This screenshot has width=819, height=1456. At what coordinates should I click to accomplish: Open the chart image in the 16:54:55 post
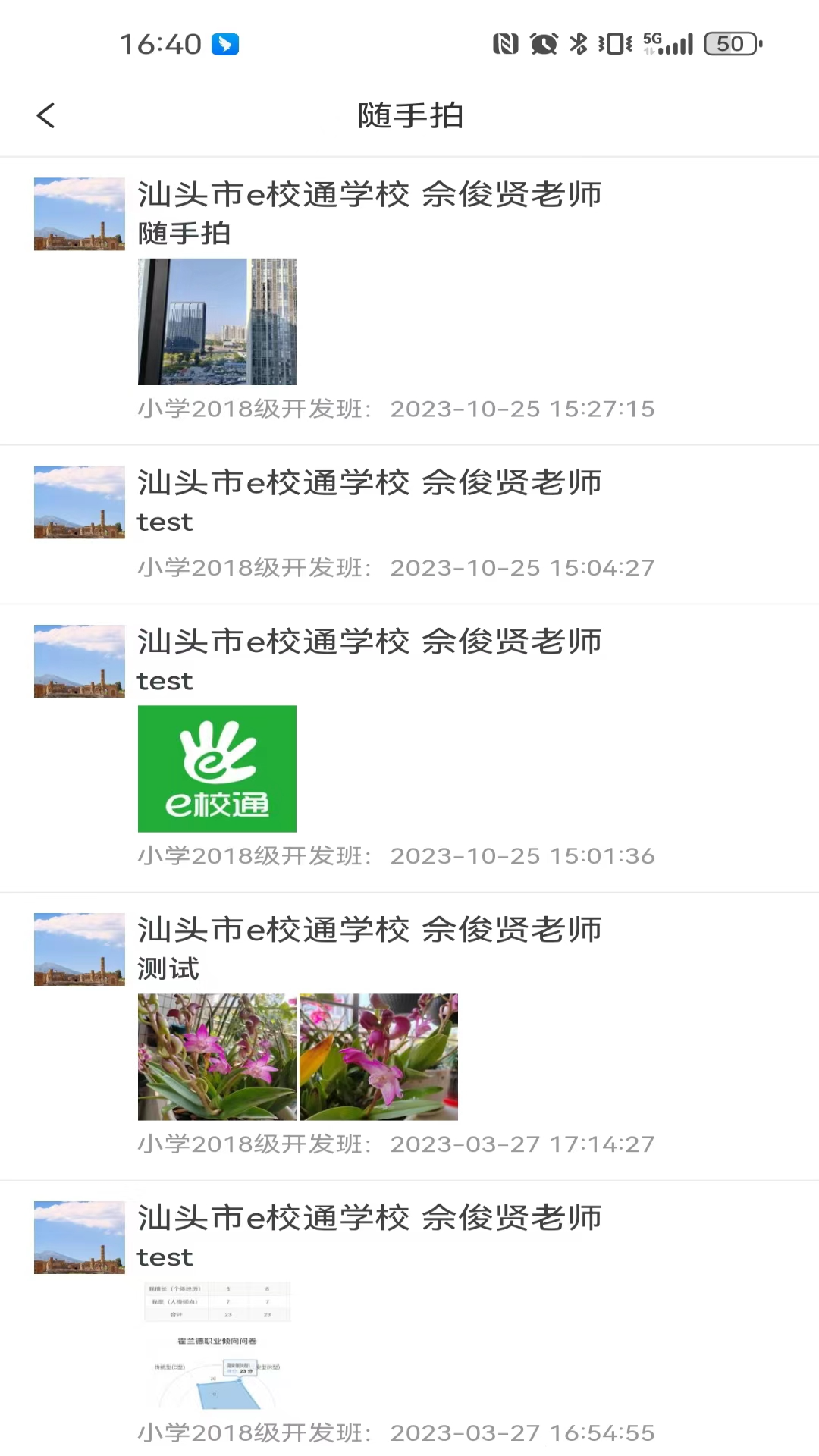[x=217, y=1345]
